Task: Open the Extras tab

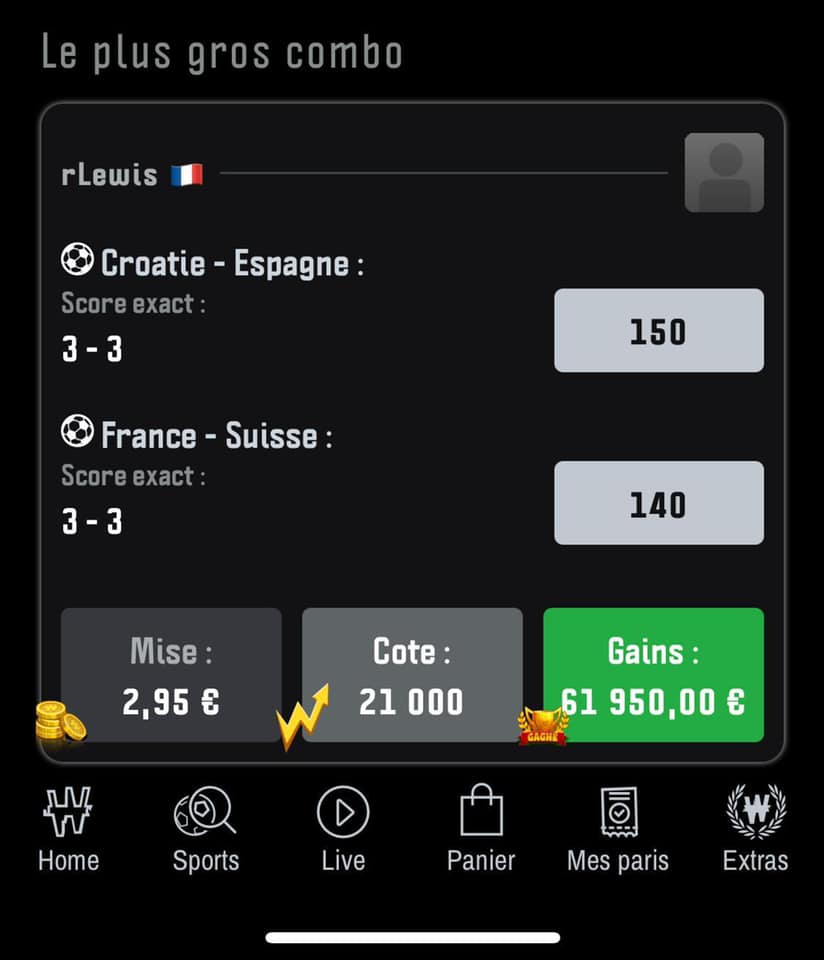Action: click(x=755, y=829)
